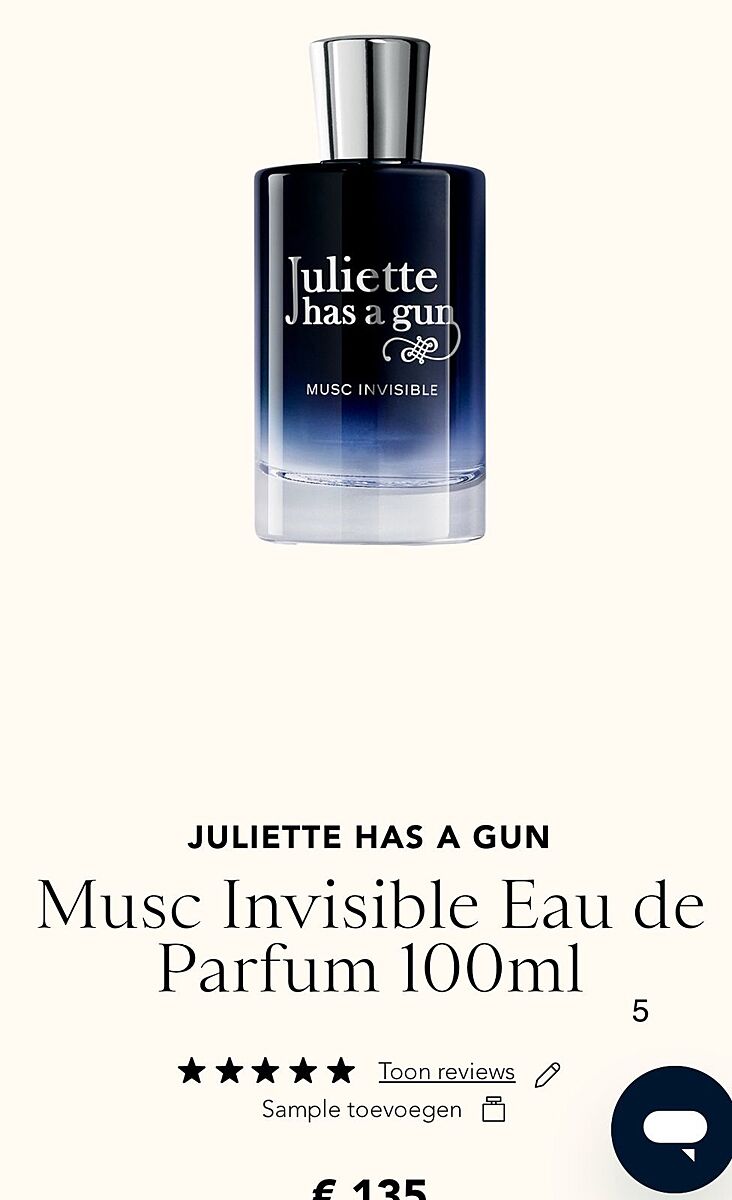732x1200 pixels.
Task: Open the chat support bubble
Action: 675,1130
